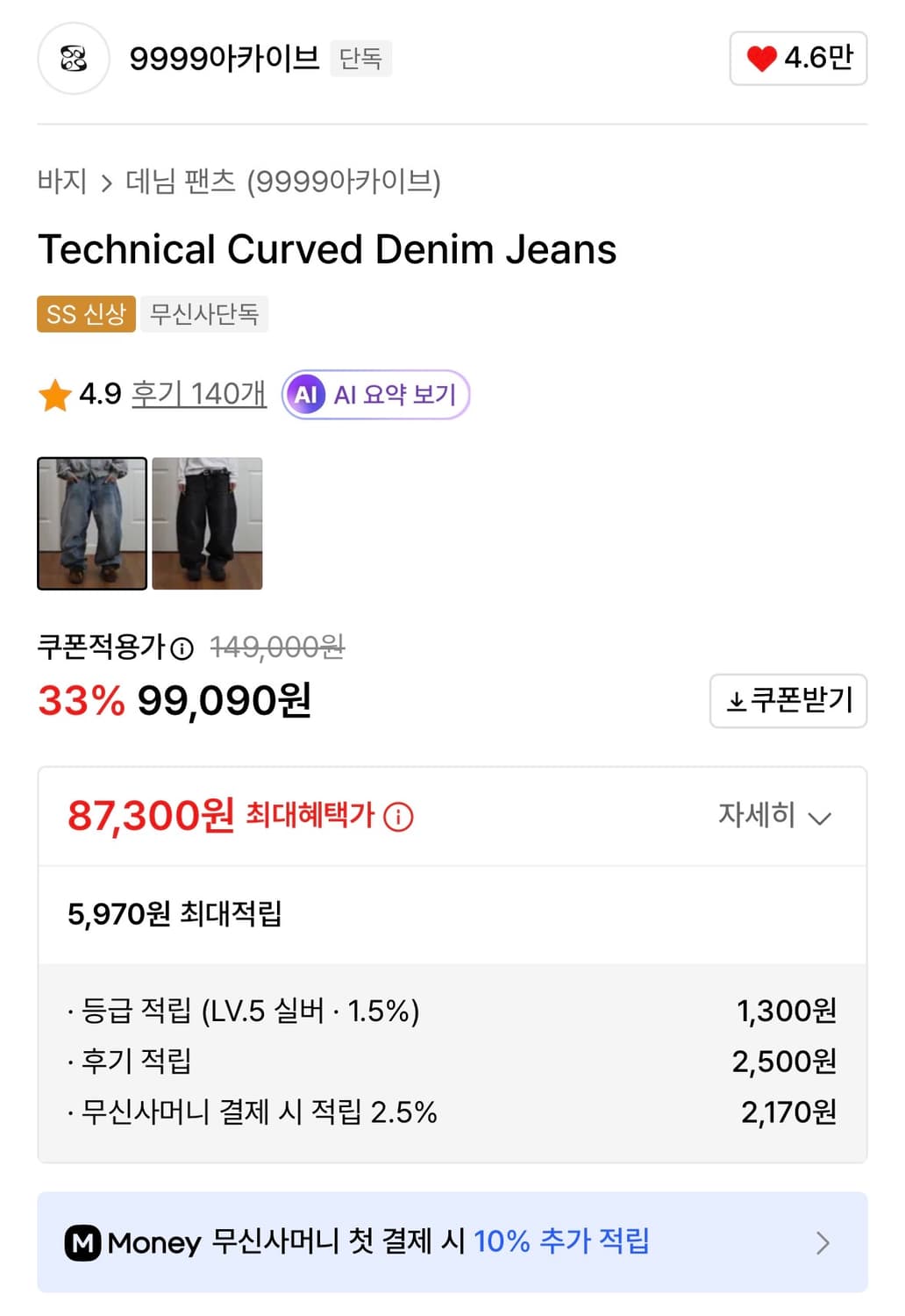Select the 데님 팬츠 category
Image resolution: width=905 pixels, height=1316 pixels.
click(x=180, y=182)
